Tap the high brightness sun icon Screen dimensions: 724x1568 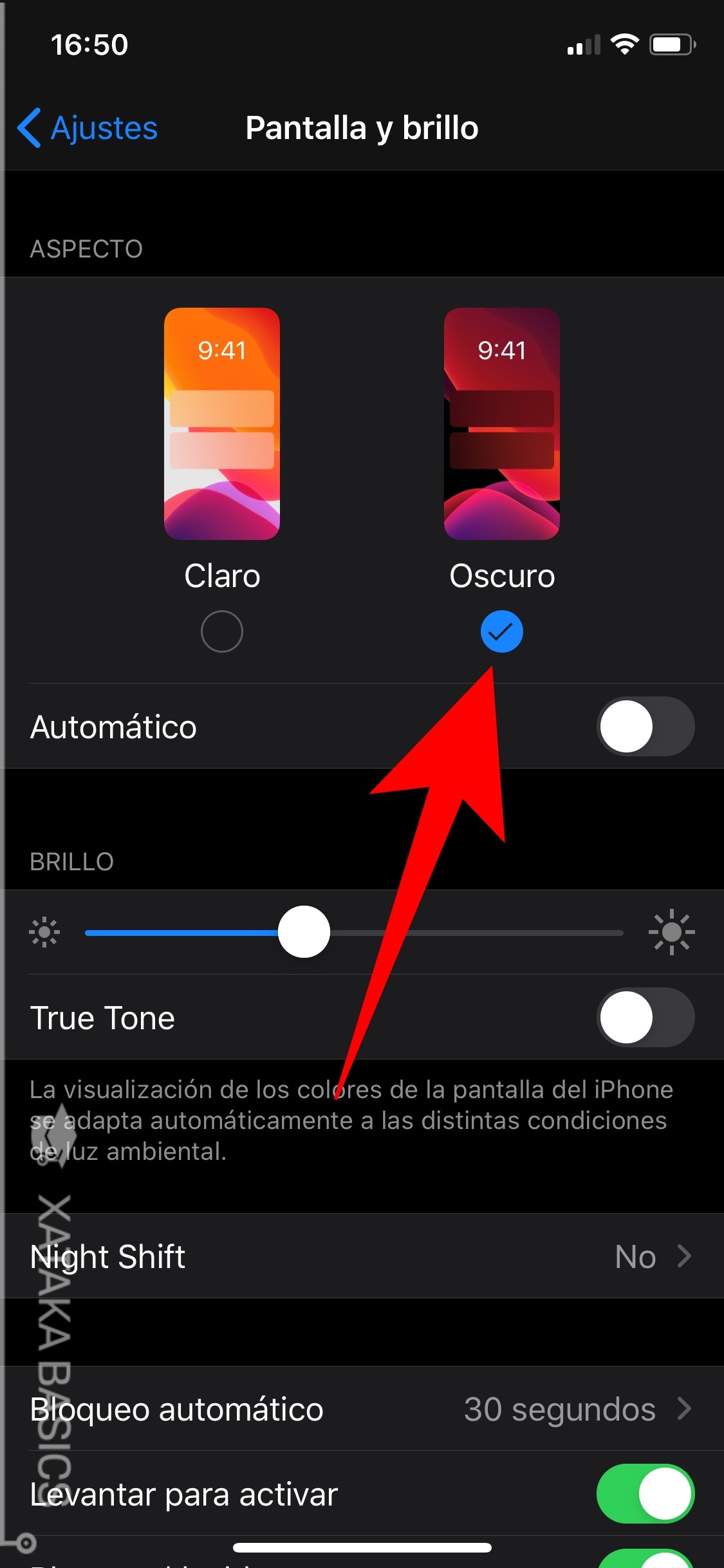672,931
